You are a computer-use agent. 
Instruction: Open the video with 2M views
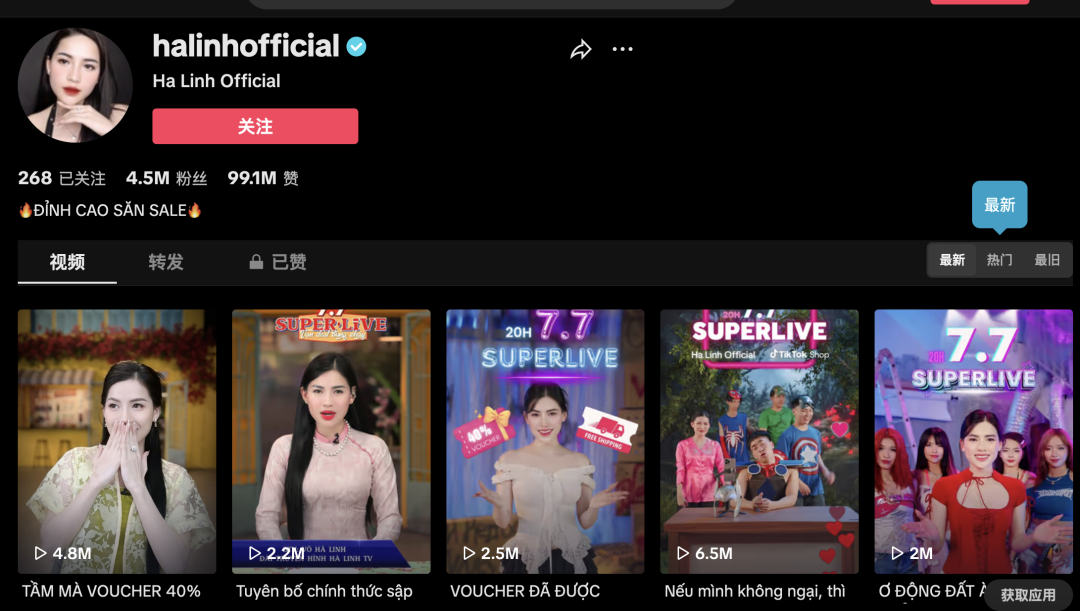973,440
